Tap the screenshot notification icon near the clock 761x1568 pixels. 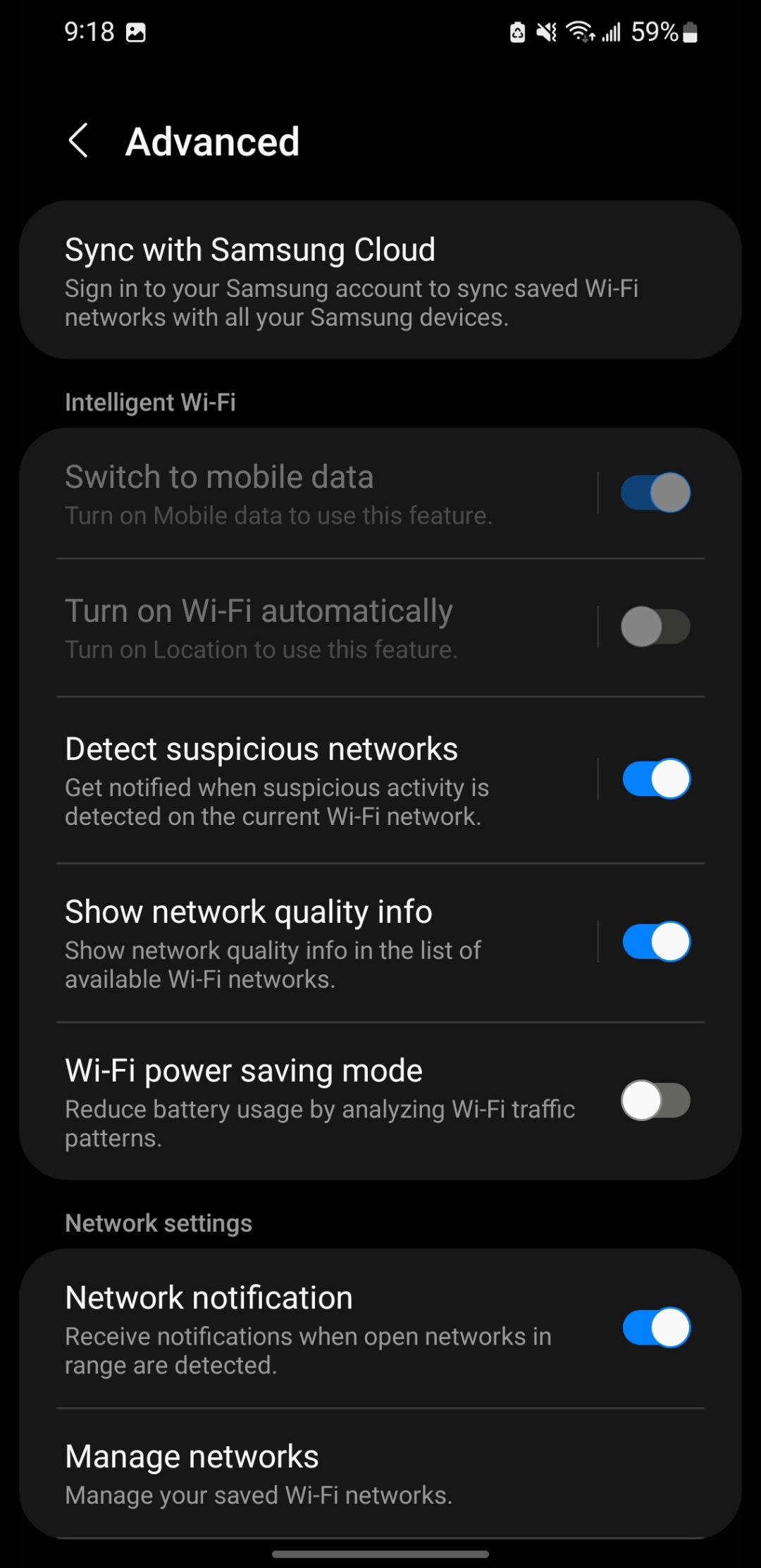tap(136, 32)
